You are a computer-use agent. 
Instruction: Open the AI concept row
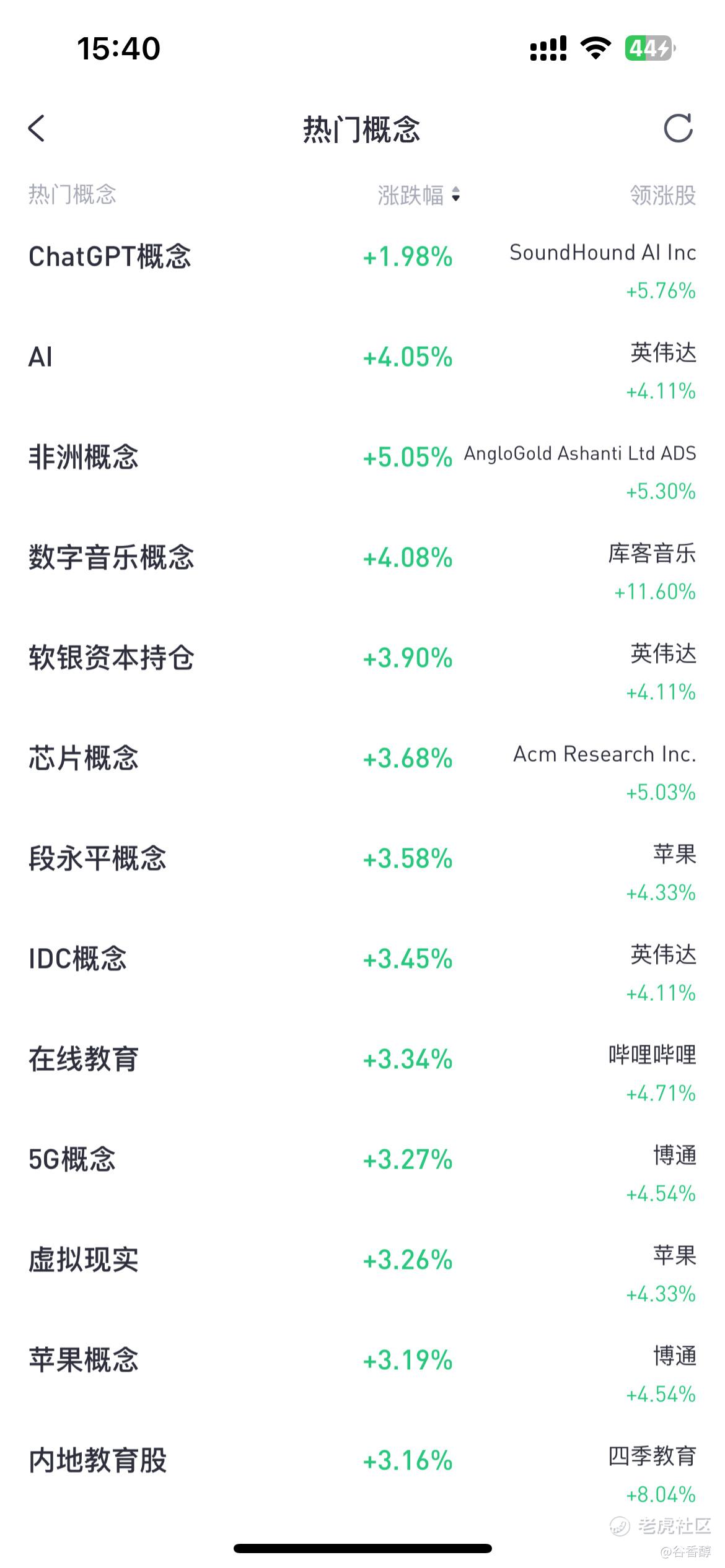pos(41,357)
